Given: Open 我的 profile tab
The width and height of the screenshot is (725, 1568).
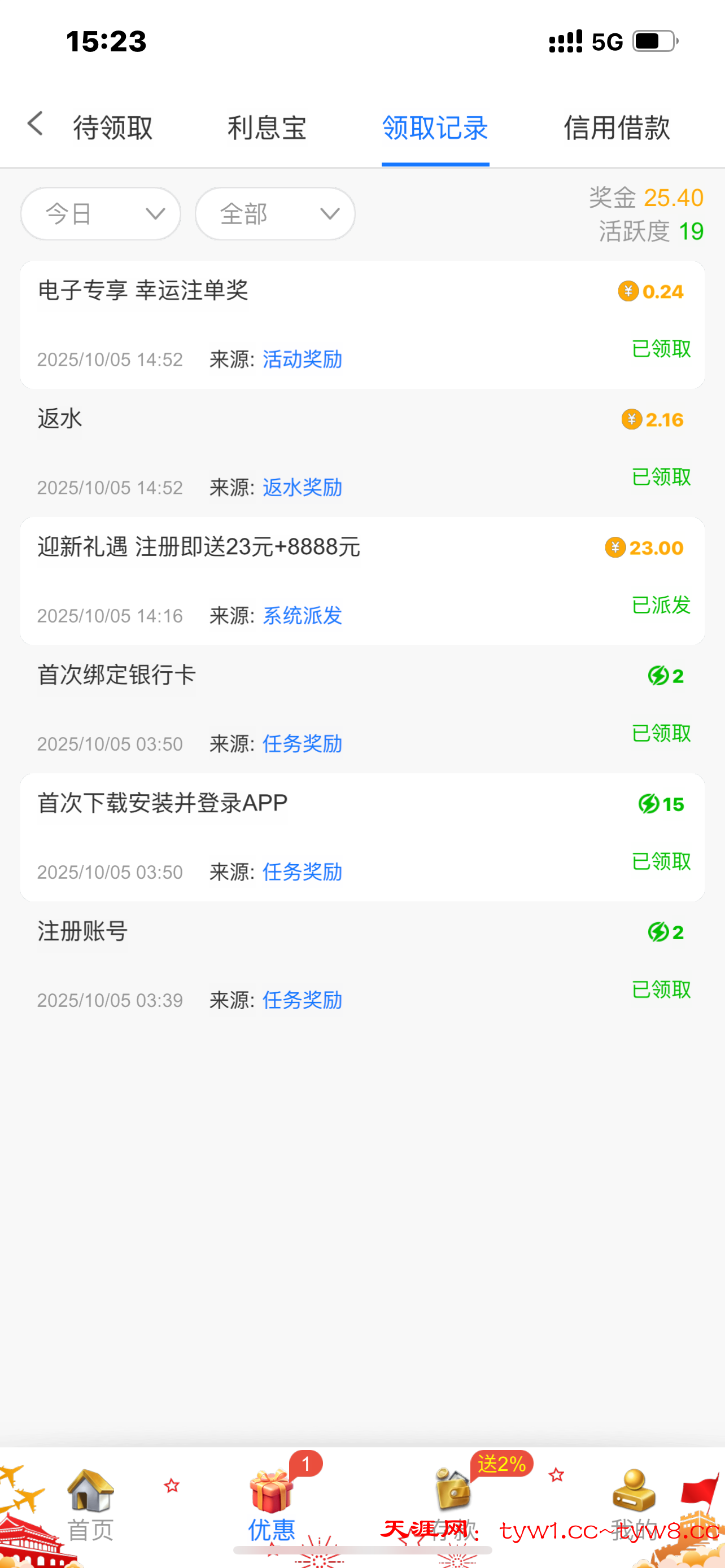Looking at the screenshot, I should point(634,1504).
